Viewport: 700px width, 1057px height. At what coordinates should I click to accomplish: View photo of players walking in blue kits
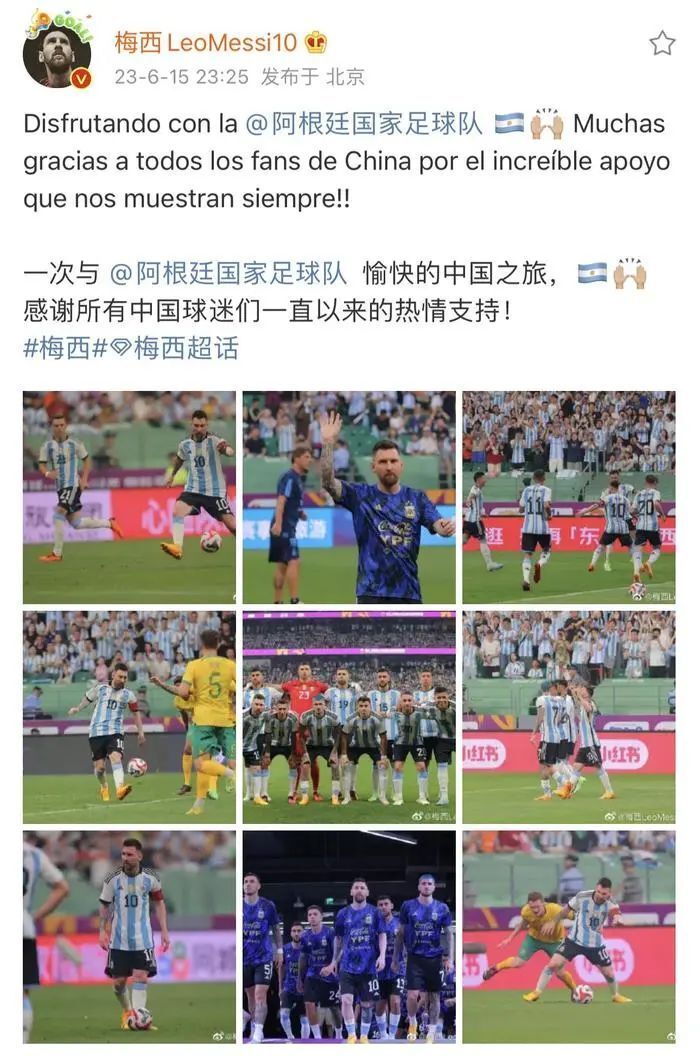click(x=349, y=936)
